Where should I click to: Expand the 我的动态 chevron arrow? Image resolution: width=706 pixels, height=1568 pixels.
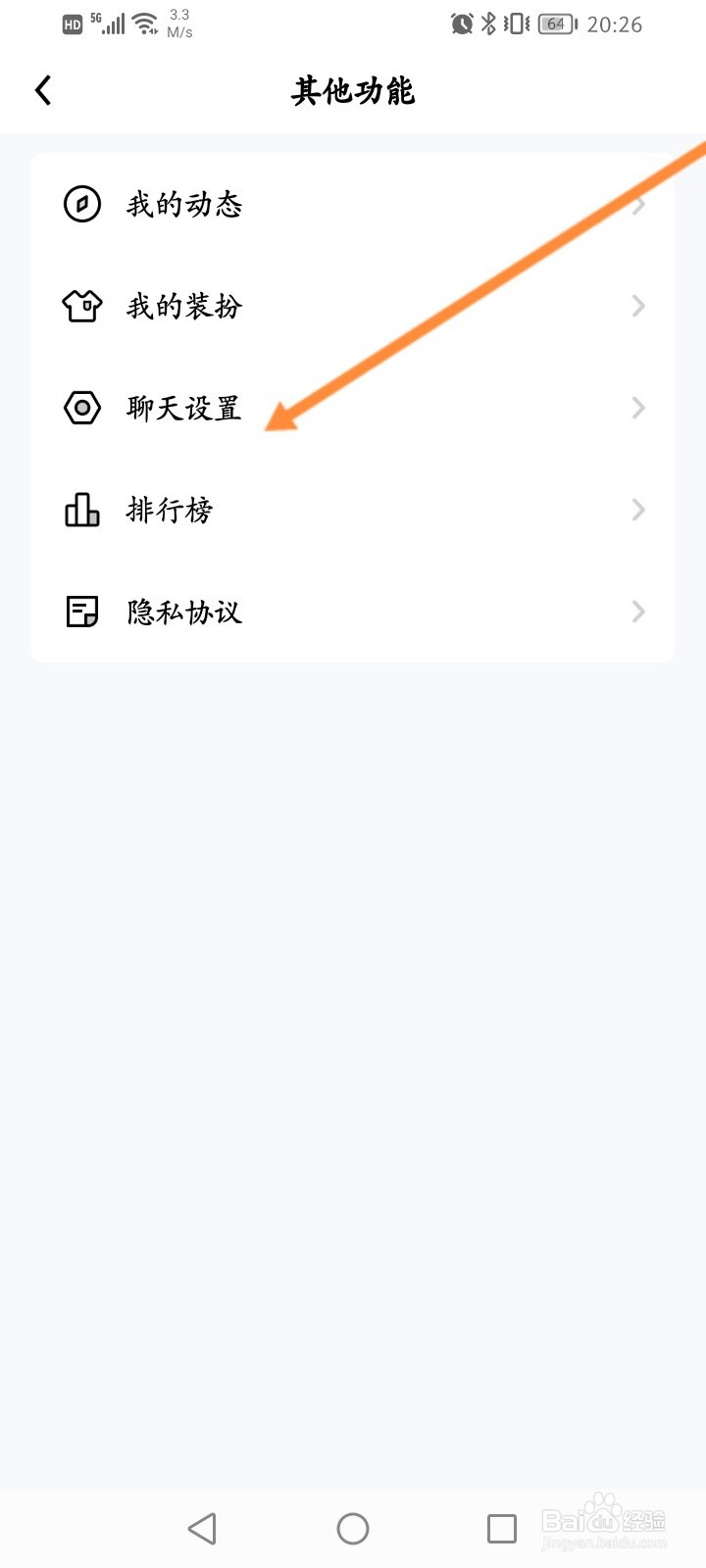click(637, 205)
